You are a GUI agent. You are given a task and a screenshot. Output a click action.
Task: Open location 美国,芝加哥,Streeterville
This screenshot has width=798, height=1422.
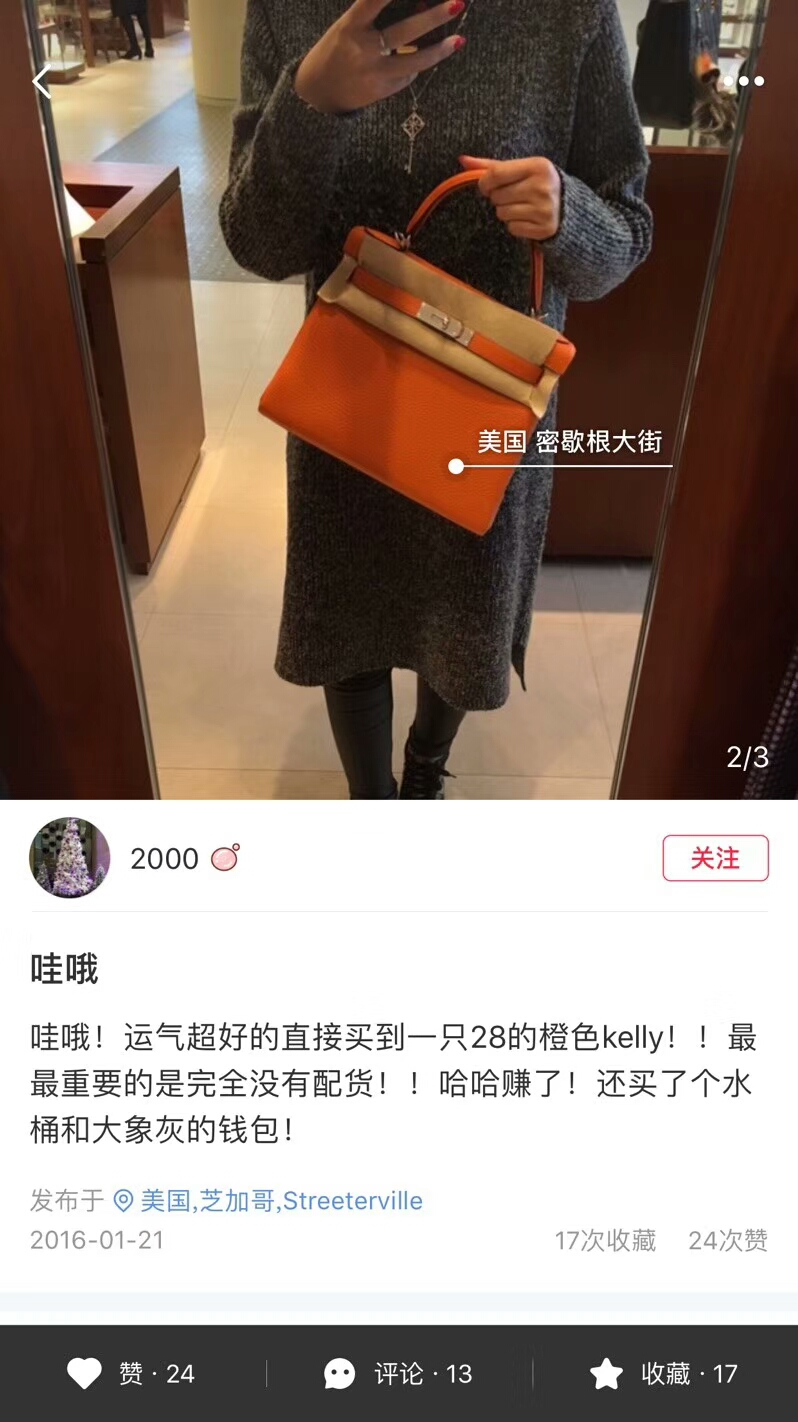click(x=280, y=1200)
